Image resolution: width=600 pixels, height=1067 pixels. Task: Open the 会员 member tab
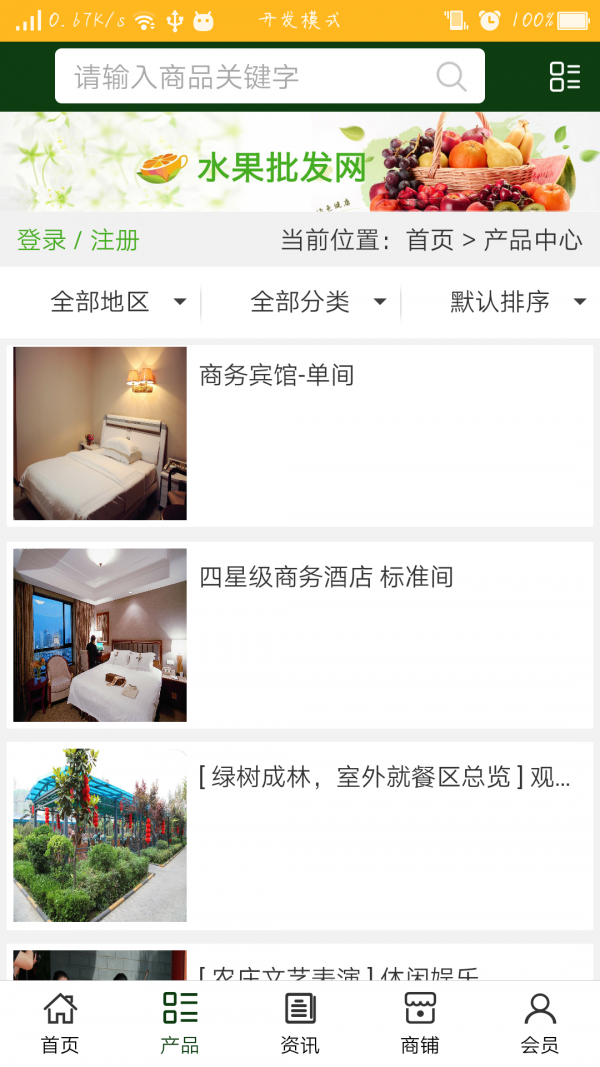(x=540, y=1023)
